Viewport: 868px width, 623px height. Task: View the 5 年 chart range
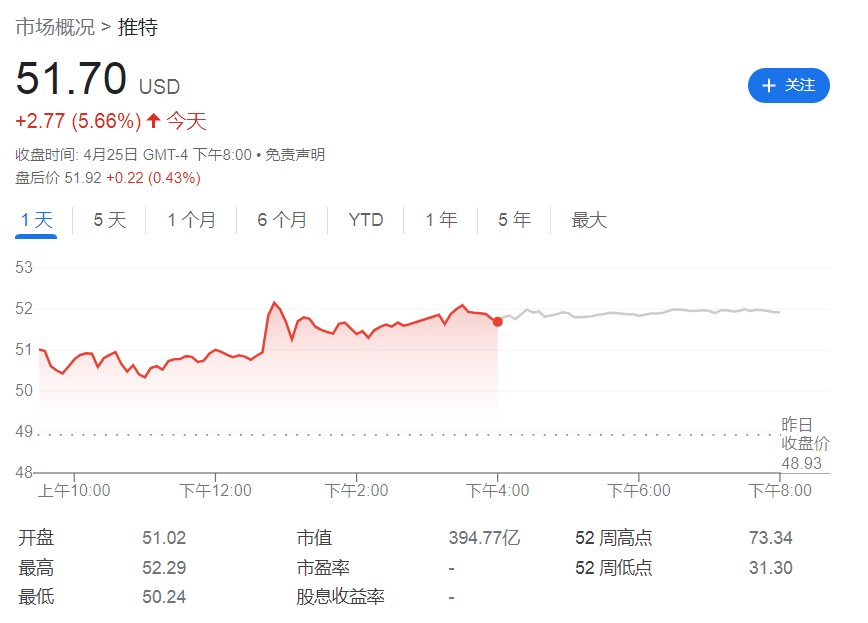coord(514,220)
